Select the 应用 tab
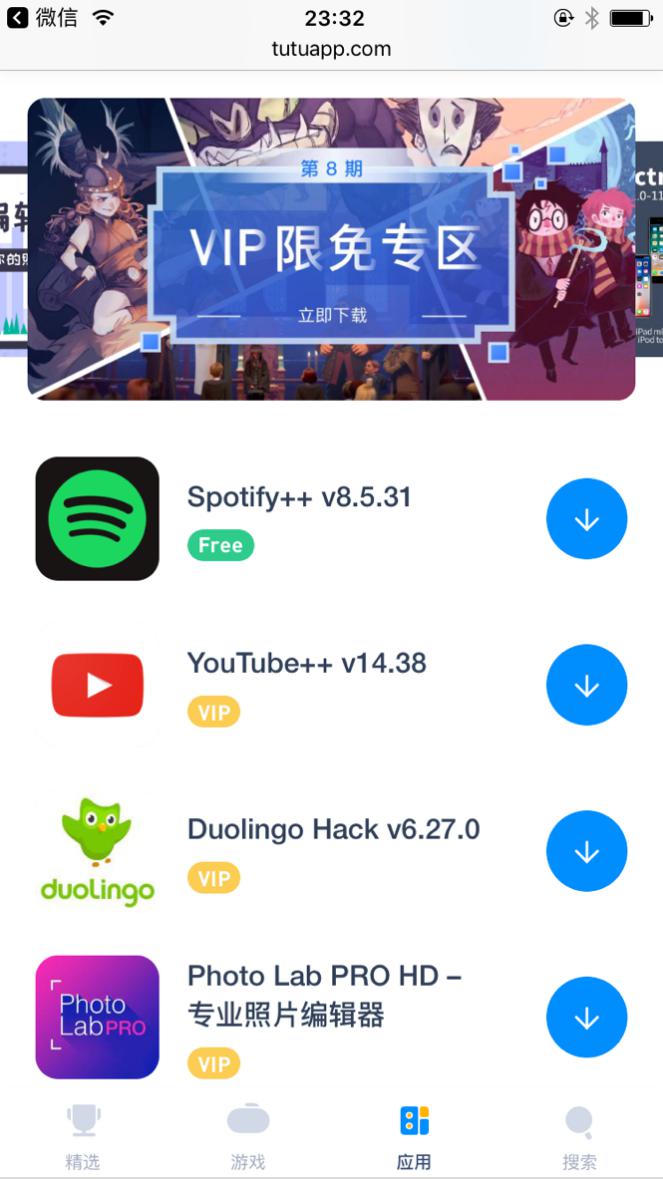Screen dimensions: 663x1179 point(414,1137)
